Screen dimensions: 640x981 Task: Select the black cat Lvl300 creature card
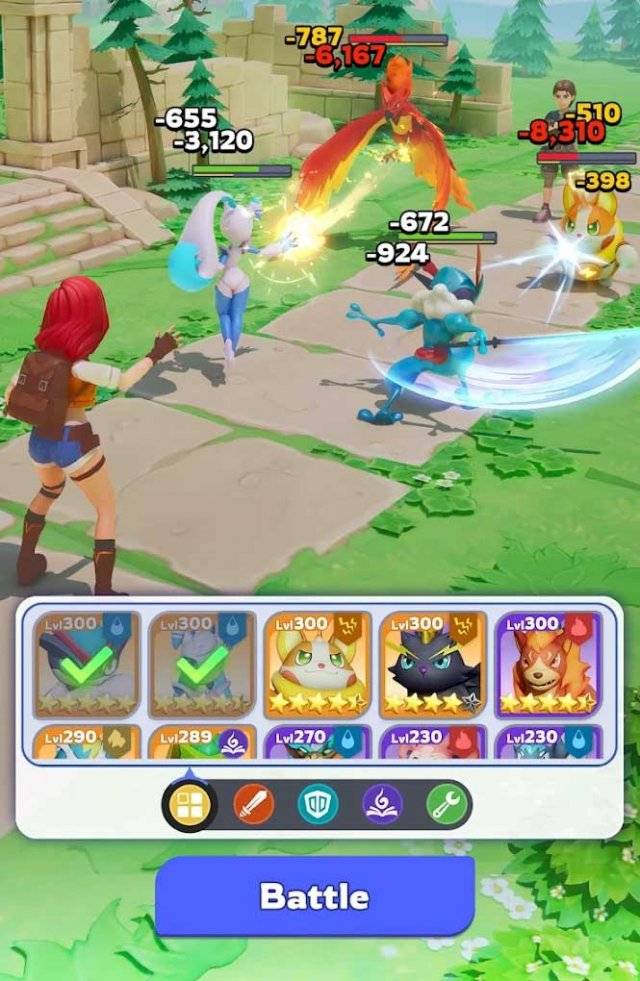[432, 662]
